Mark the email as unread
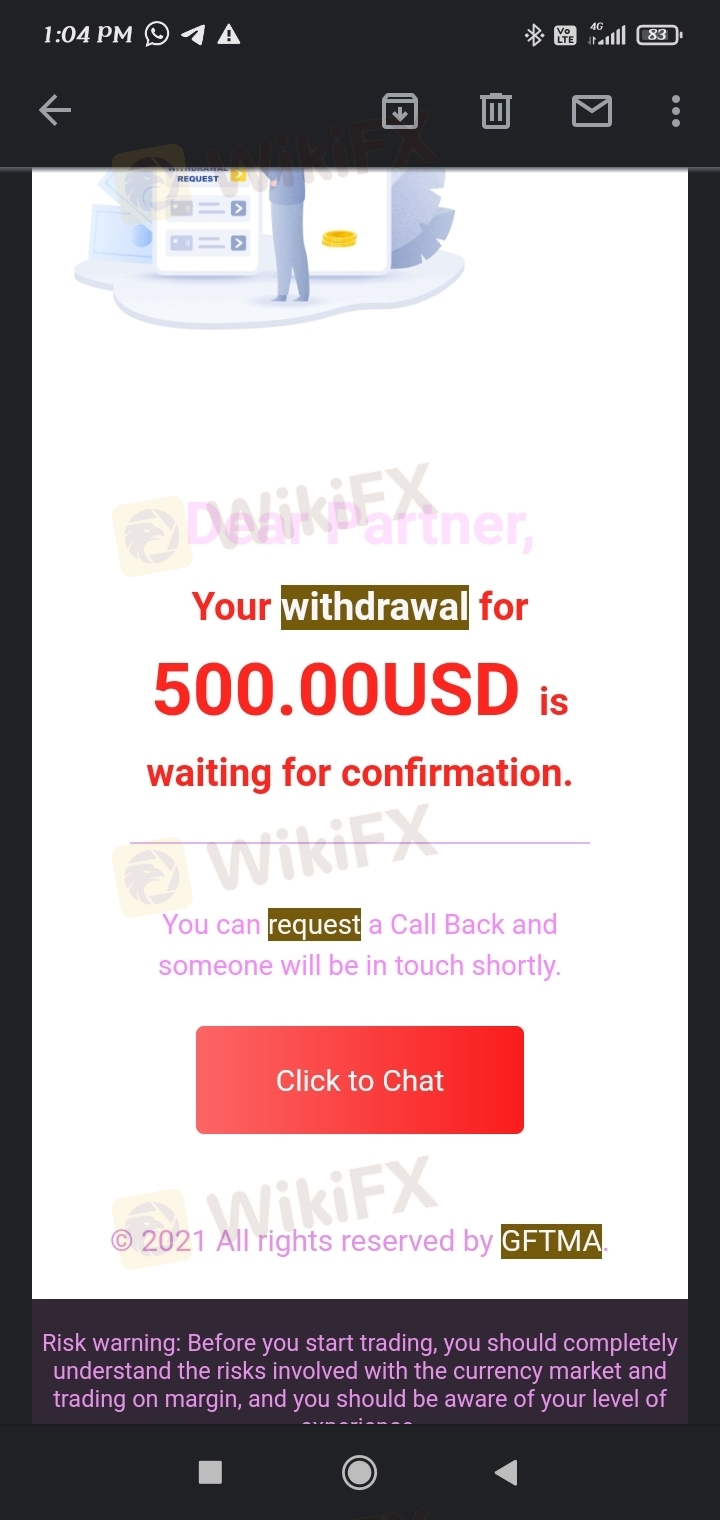 (x=591, y=111)
